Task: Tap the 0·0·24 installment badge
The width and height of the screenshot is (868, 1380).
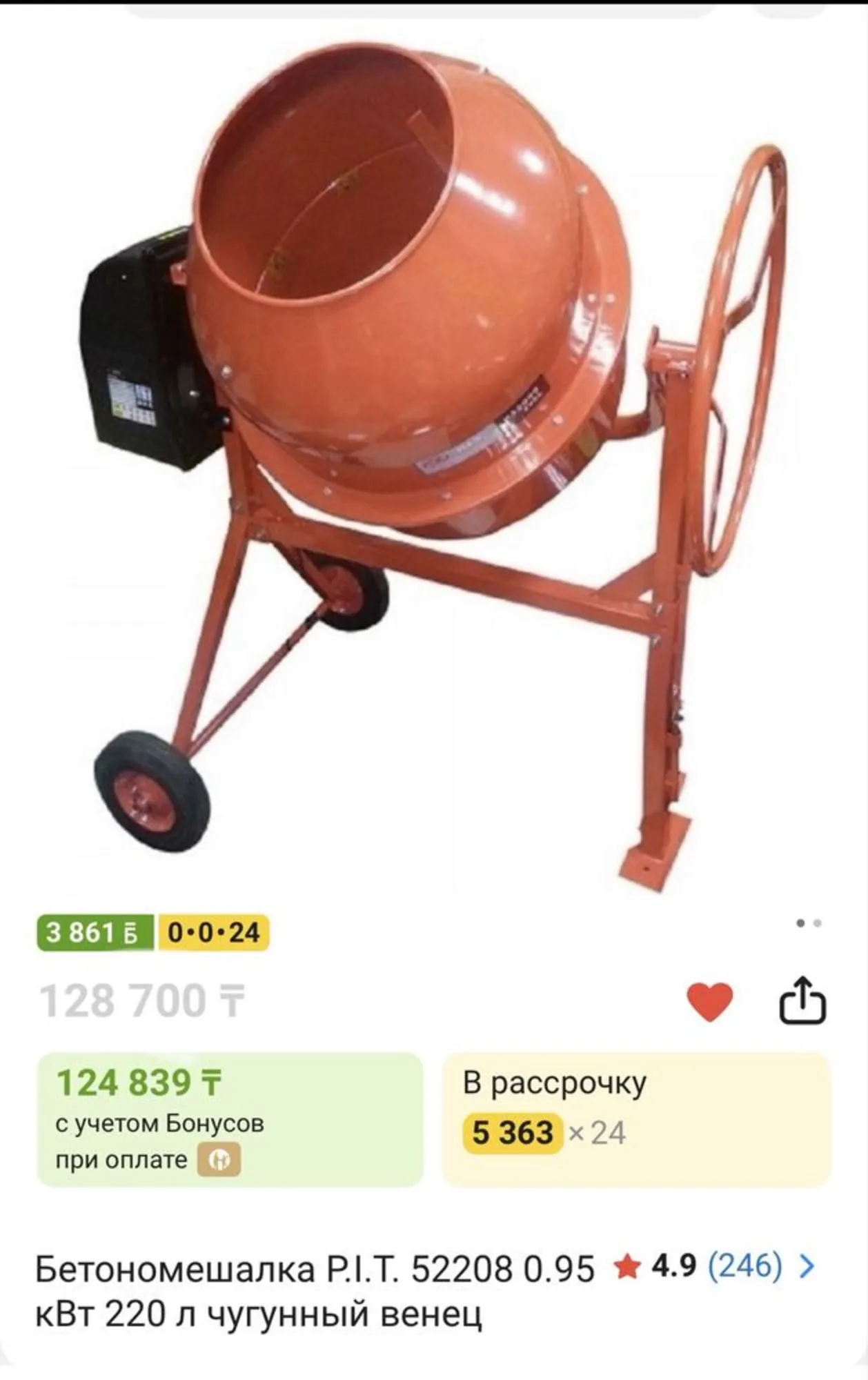Action: pos(213,933)
